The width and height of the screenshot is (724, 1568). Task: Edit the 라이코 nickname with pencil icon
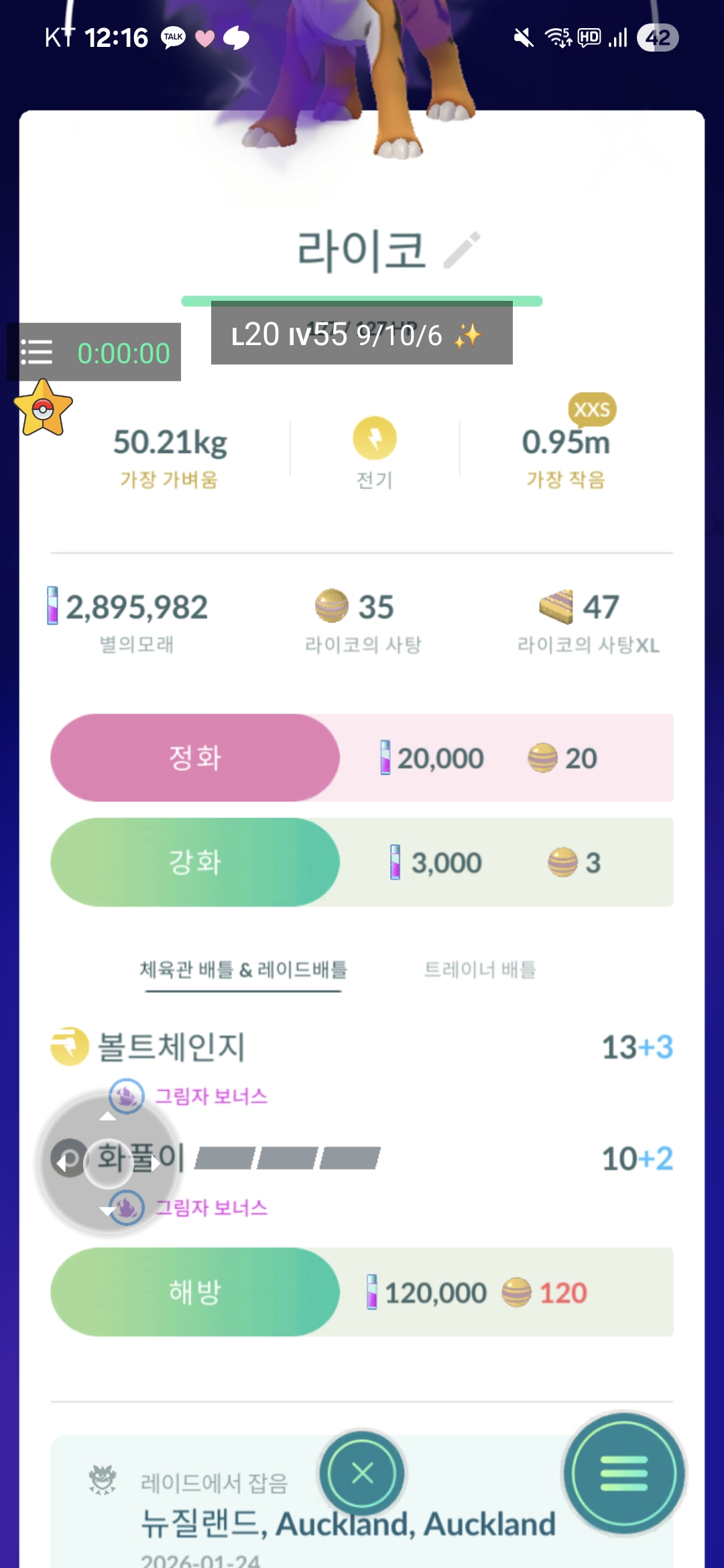tap(462, 250)
